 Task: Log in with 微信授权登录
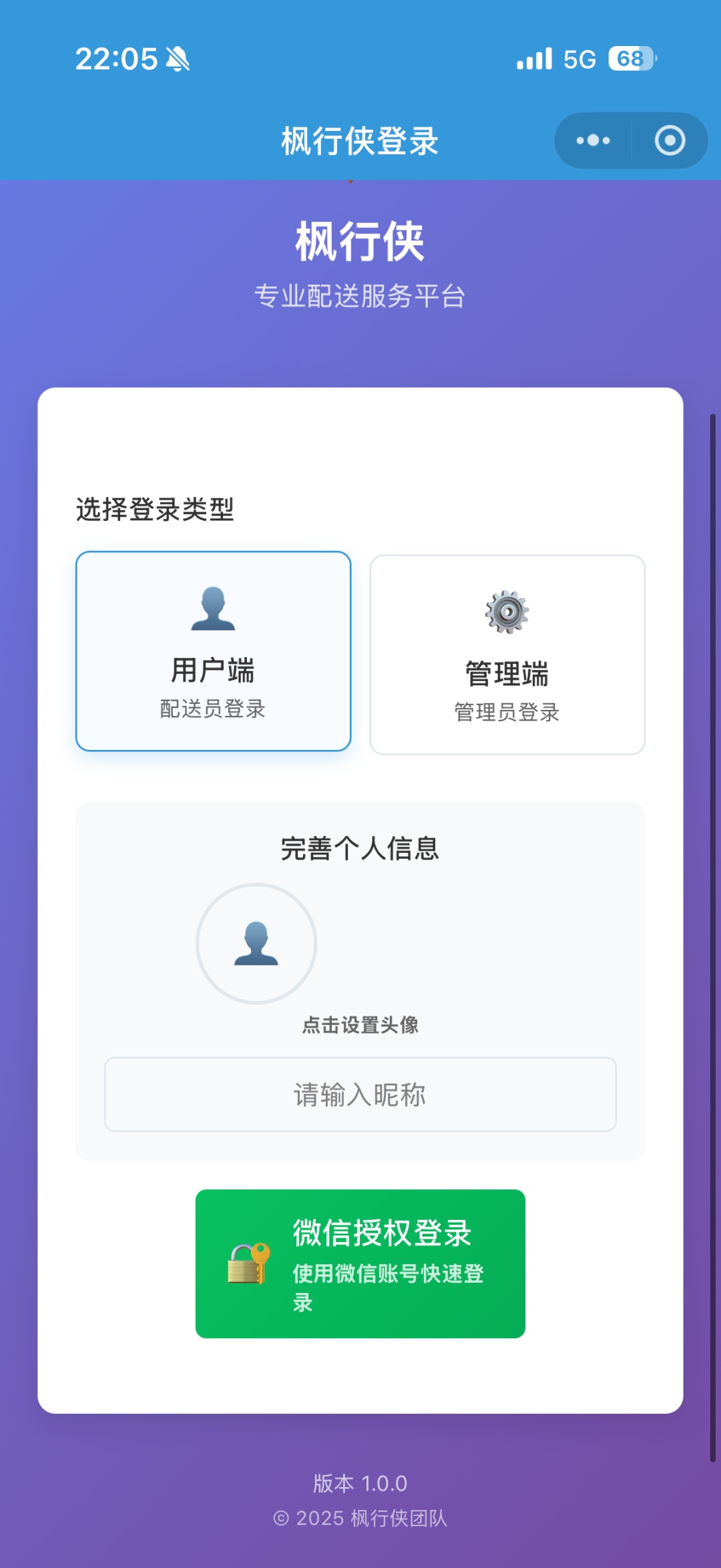coord(360,1263)
